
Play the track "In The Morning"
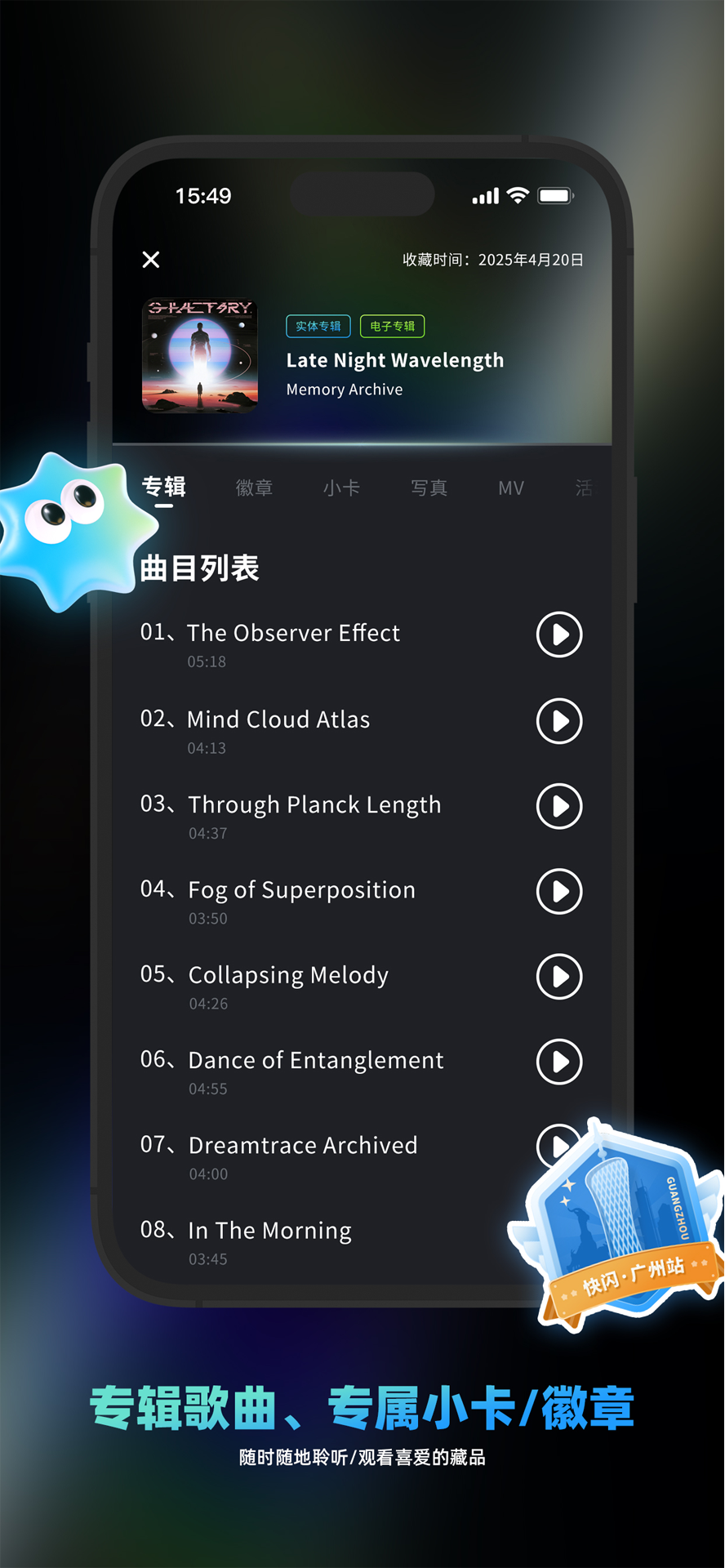558,1232
